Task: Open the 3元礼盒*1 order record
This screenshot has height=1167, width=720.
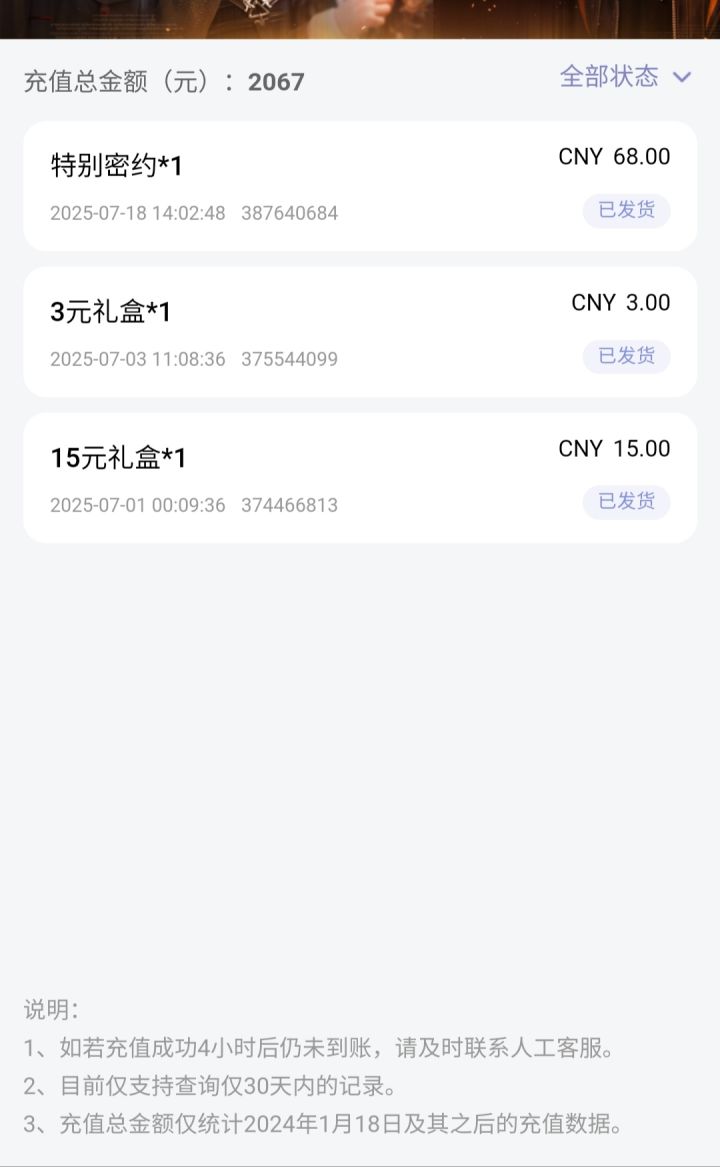Action: pyautogui.click(x=360, y=332)
